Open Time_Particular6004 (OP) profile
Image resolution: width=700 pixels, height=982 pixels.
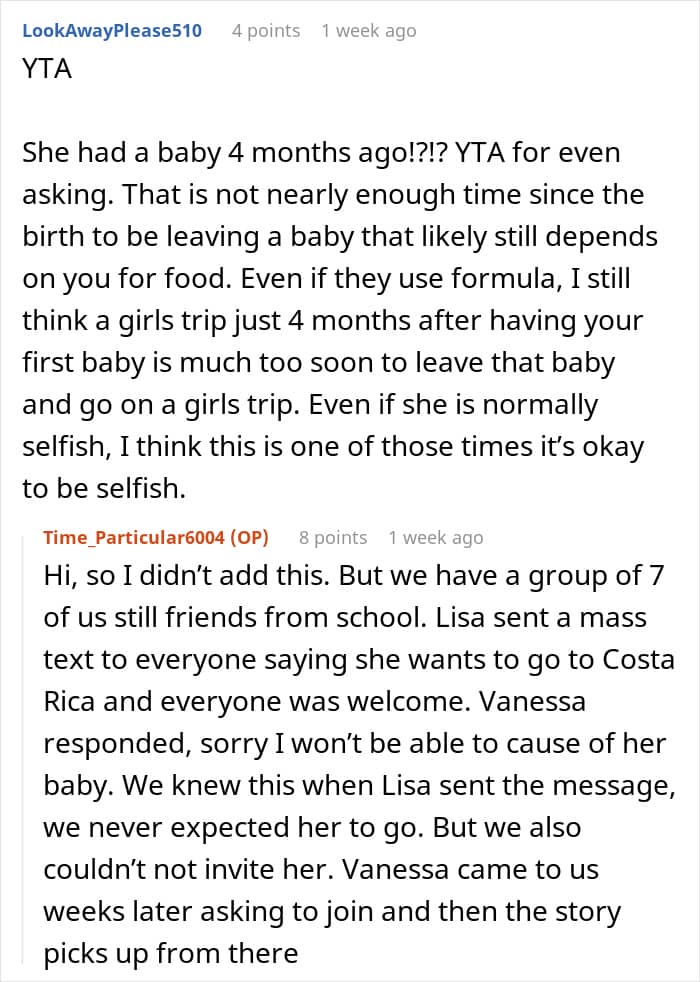156,537
